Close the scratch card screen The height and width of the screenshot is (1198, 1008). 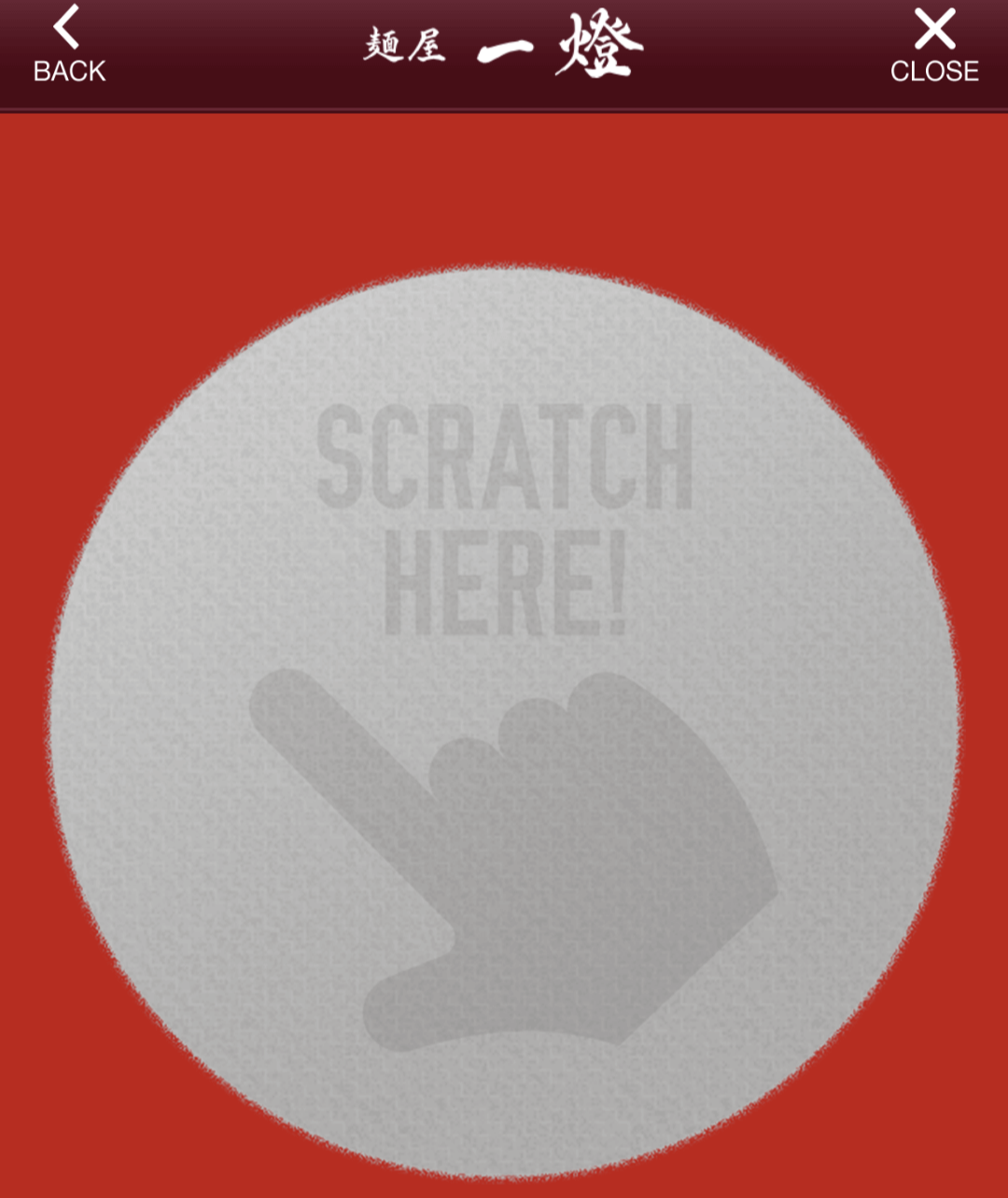(x=934, y=45)
